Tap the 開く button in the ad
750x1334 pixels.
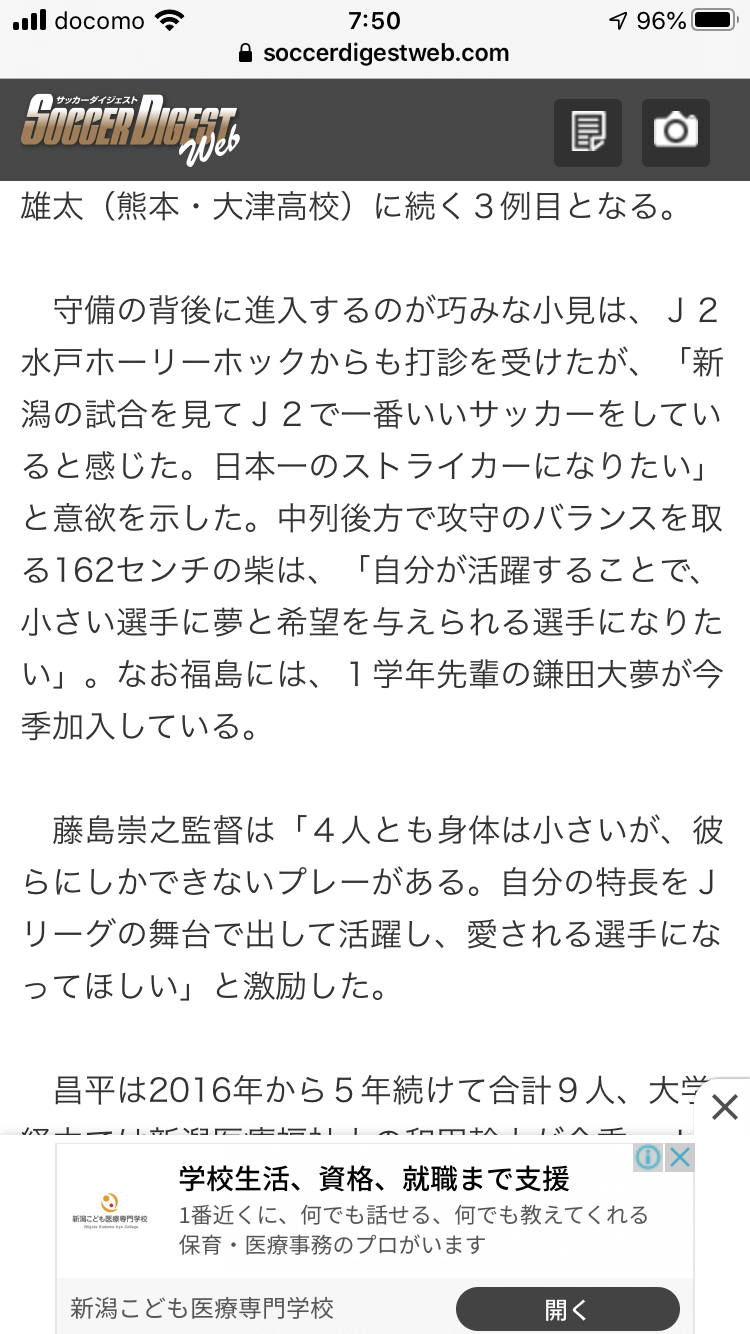[x=568, y=1309]
